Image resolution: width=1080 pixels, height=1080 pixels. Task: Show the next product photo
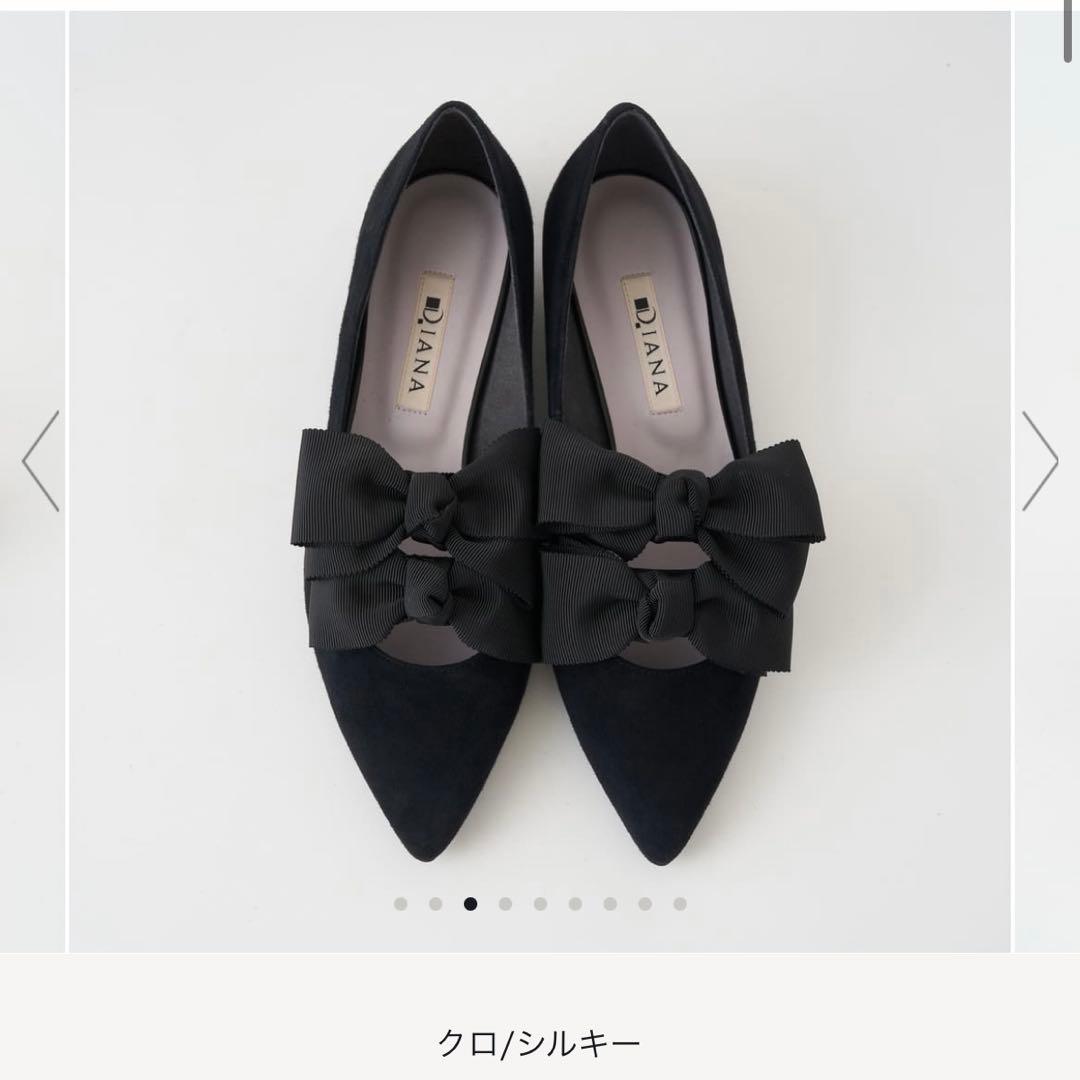[x=1040, y=461]
